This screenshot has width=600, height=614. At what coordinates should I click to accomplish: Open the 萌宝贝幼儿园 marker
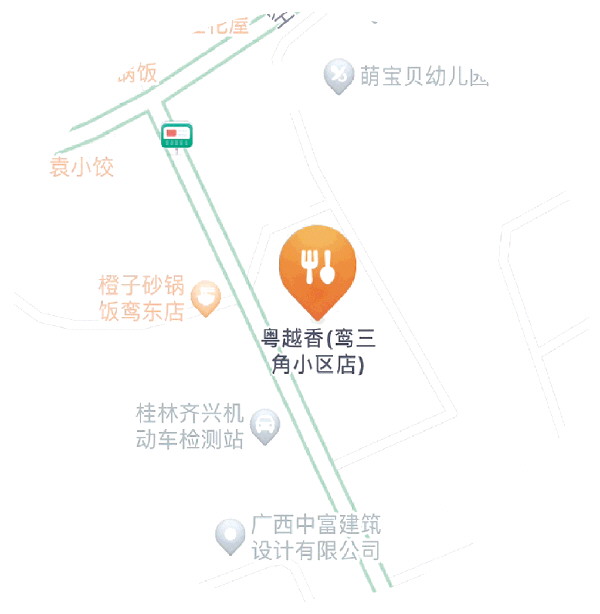point(339,75)
